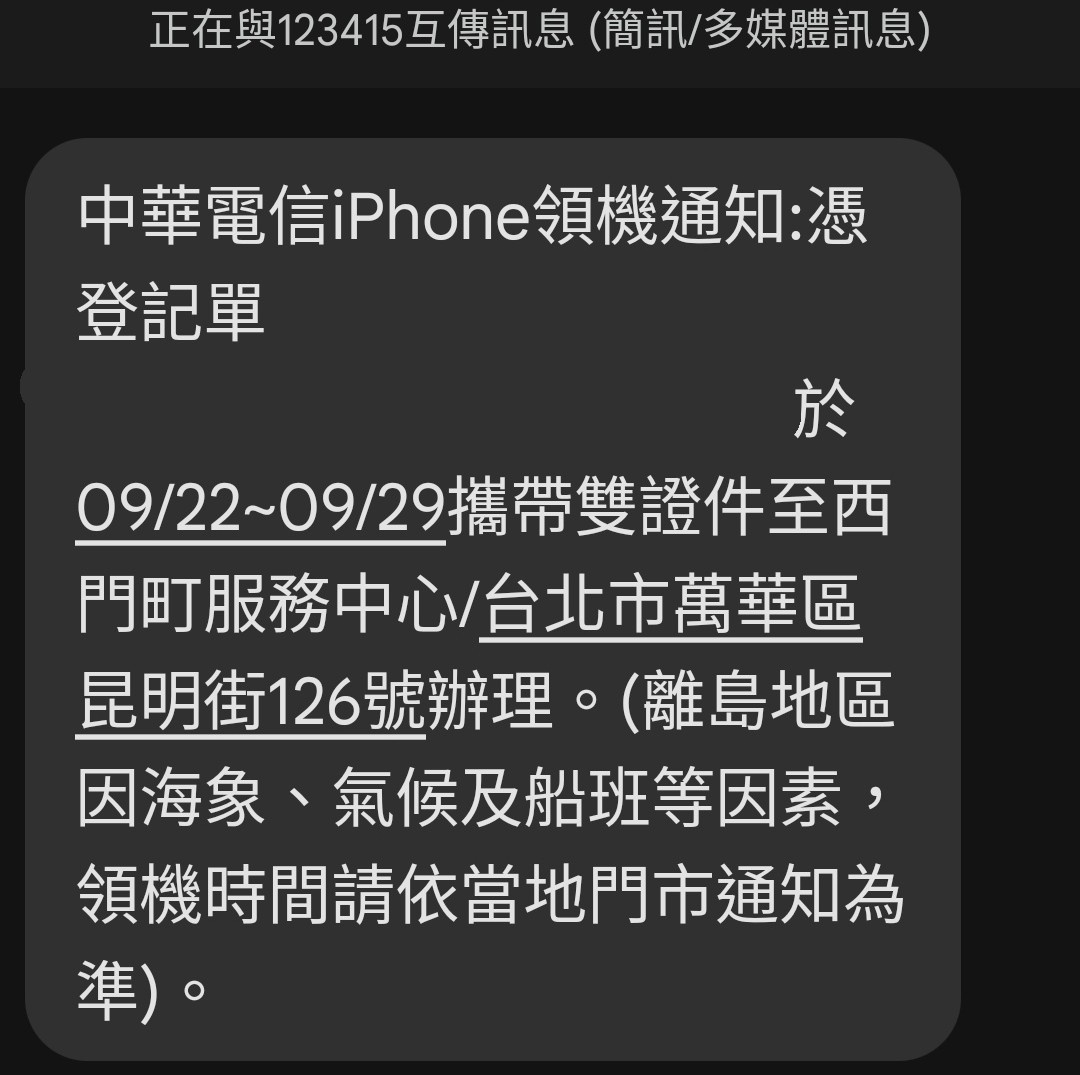Tap the underlined 09/22~09/29 date link
This screenshot has width=1080, height=1075.
click(x=261, y=512)
